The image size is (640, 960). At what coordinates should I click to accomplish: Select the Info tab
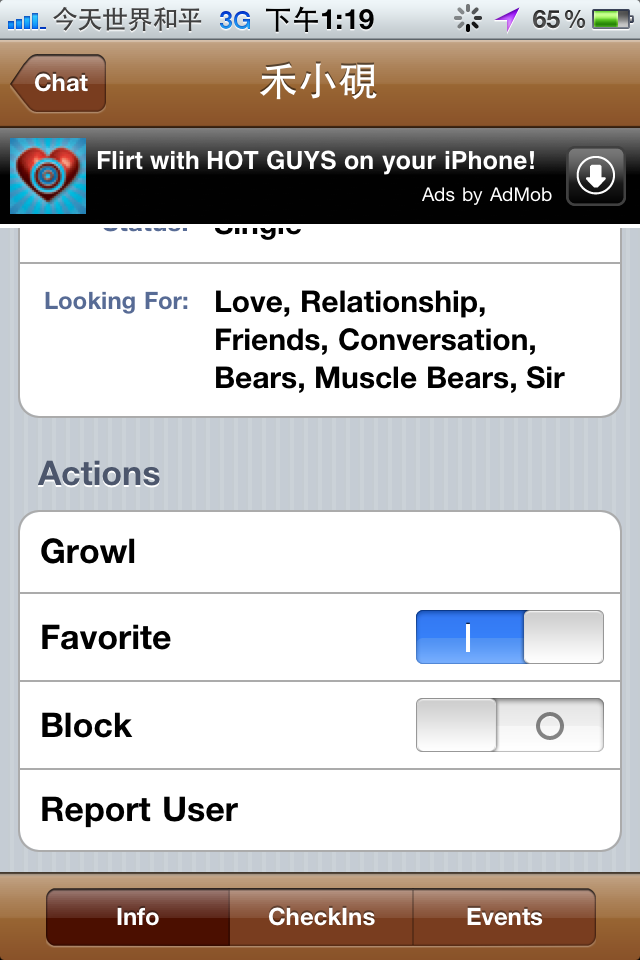point(138,917)
